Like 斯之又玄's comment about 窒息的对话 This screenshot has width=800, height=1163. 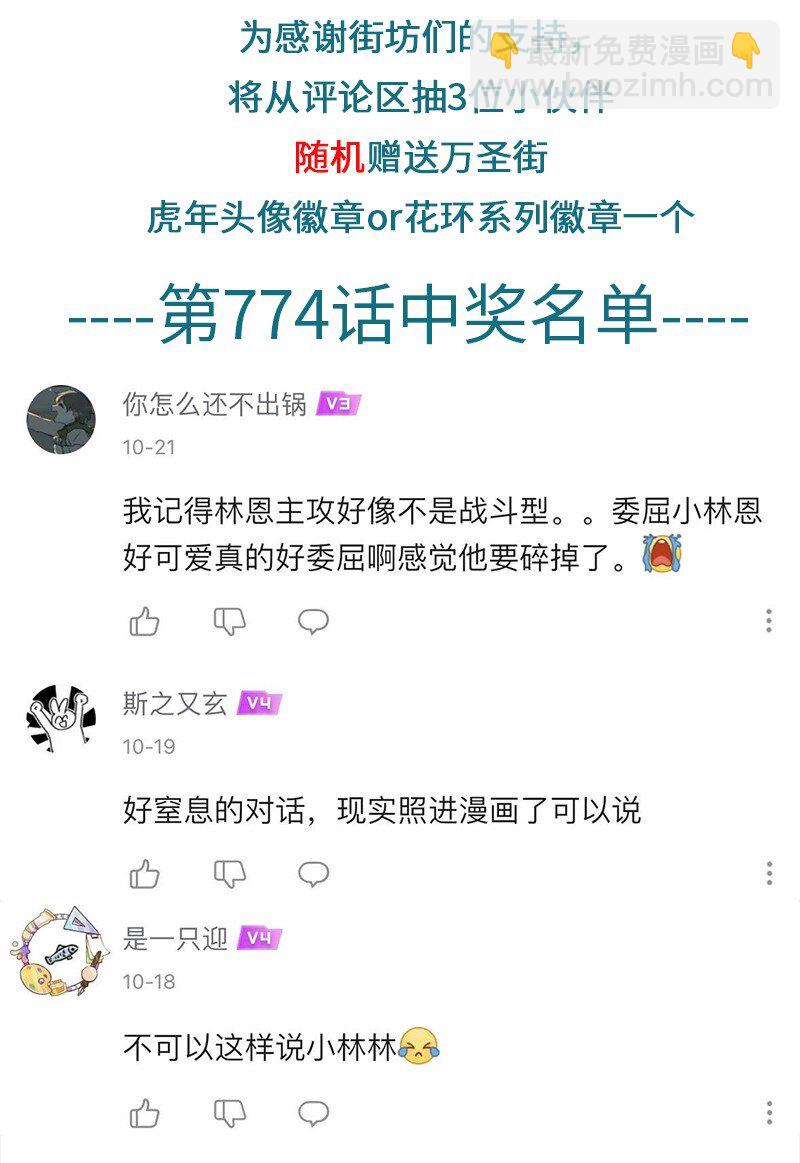pyautogui.click(x=145, y=872)
